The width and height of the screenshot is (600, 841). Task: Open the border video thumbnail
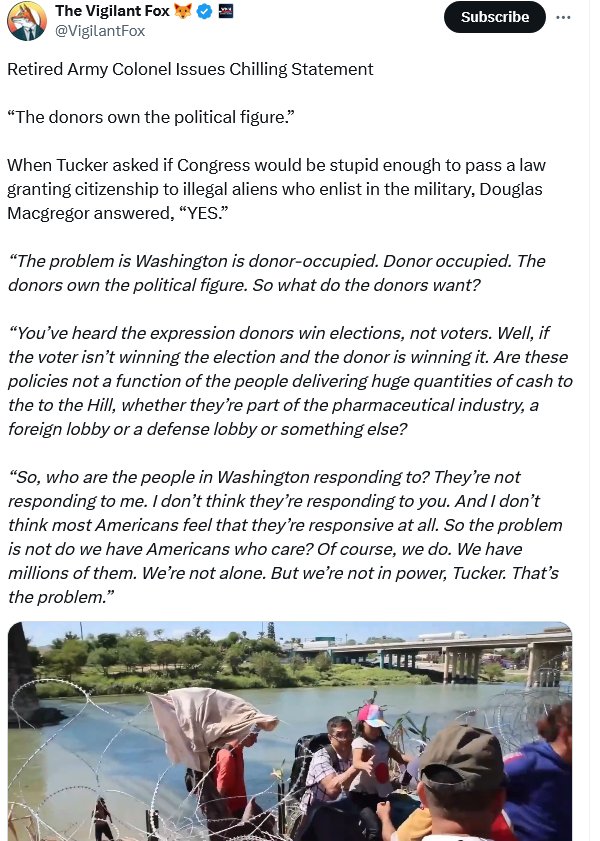(x=290, y=730)
